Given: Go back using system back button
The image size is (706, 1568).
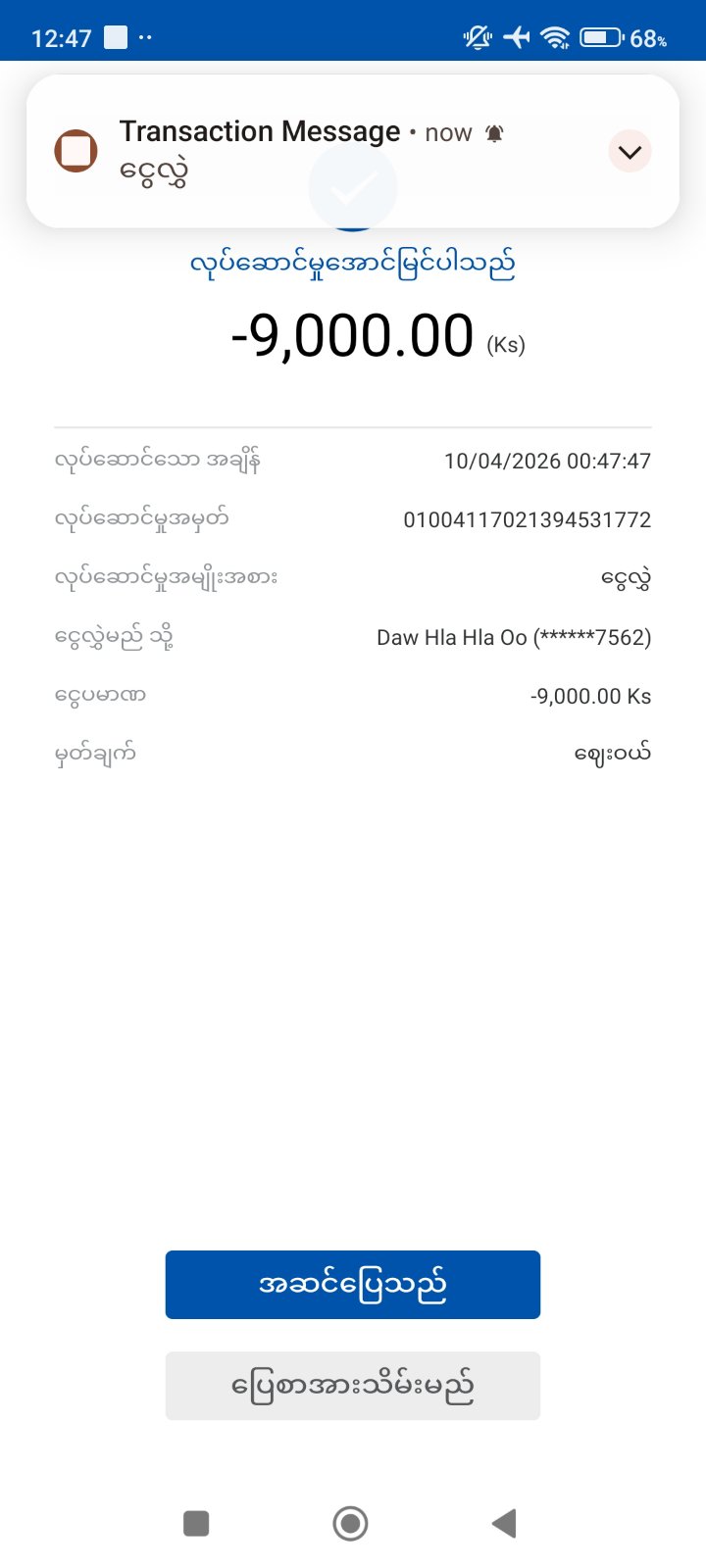Looking at the screenshot, I should point(504,1523).
